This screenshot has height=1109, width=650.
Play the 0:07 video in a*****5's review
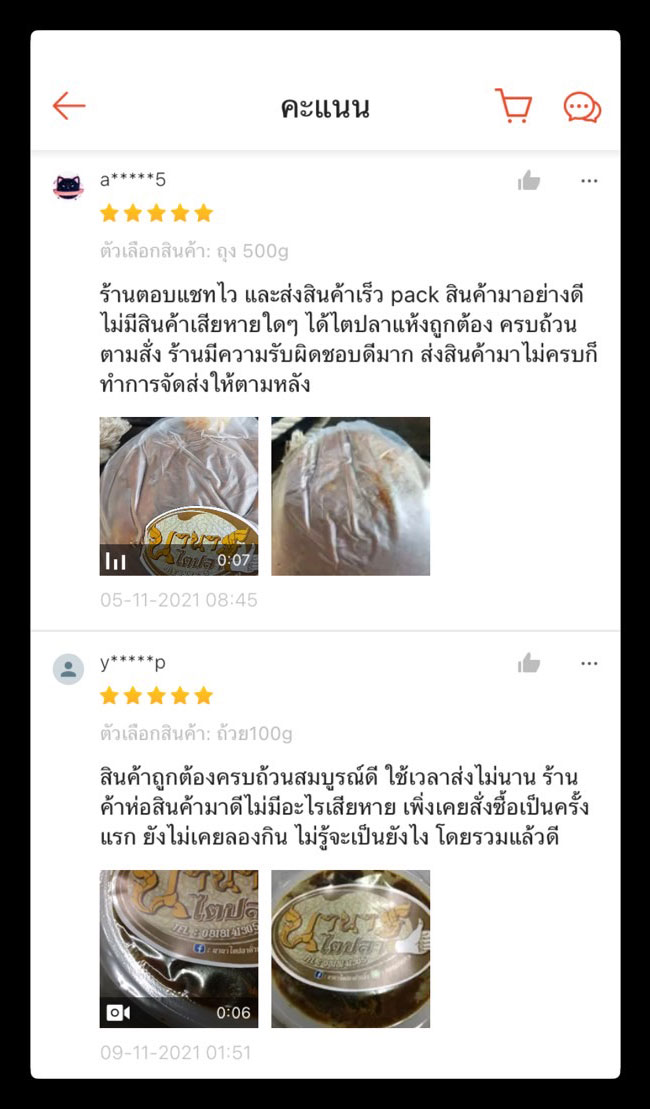coord(179,496)
